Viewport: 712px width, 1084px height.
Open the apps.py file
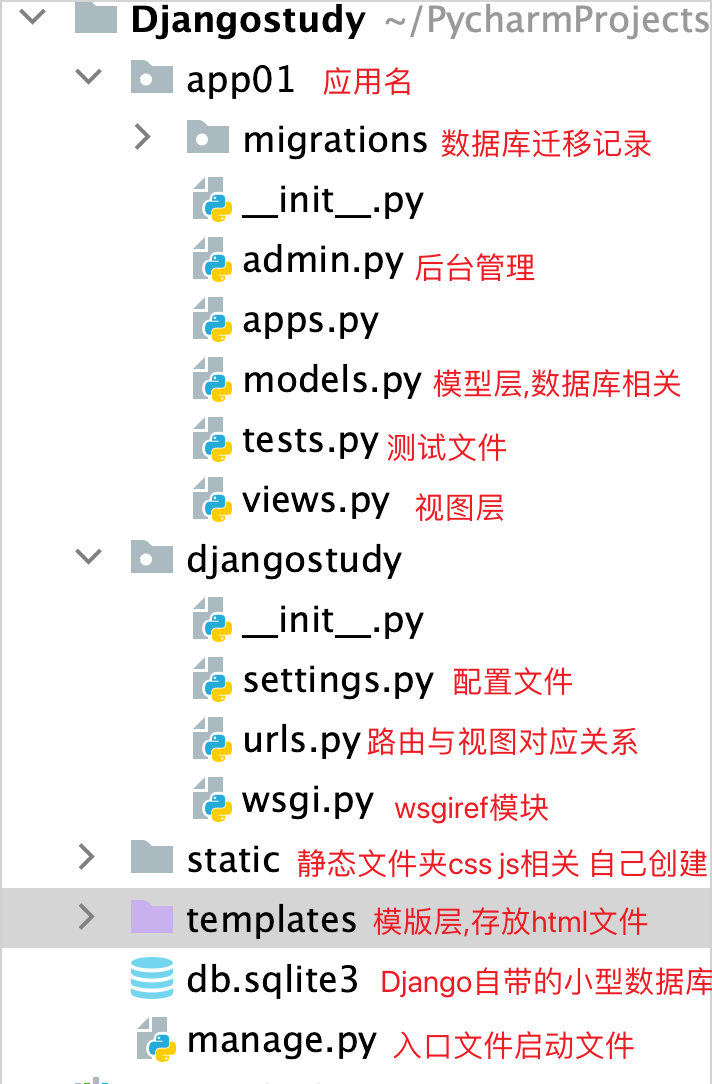pos(310,320)
